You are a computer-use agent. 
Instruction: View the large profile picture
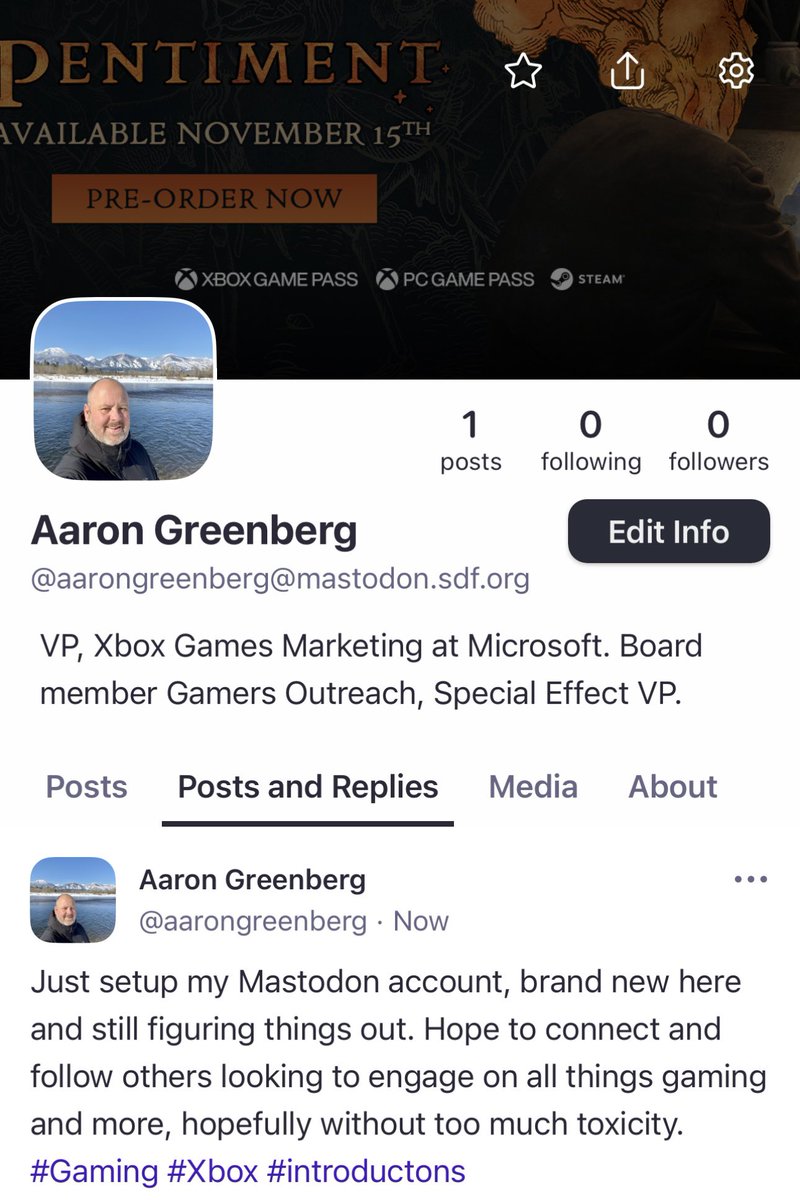(125, 390)
